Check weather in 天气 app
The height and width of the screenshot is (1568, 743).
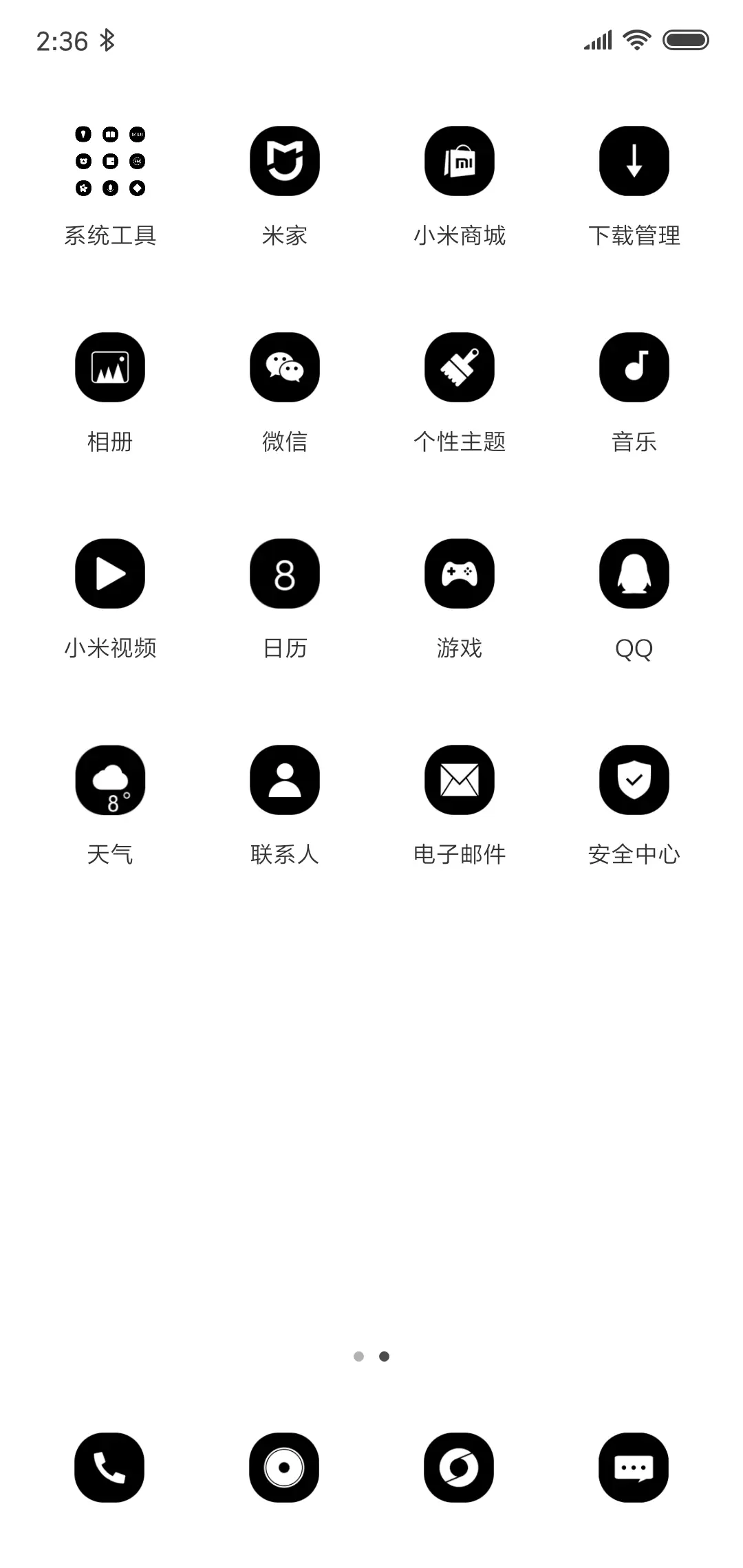(110, 779)
